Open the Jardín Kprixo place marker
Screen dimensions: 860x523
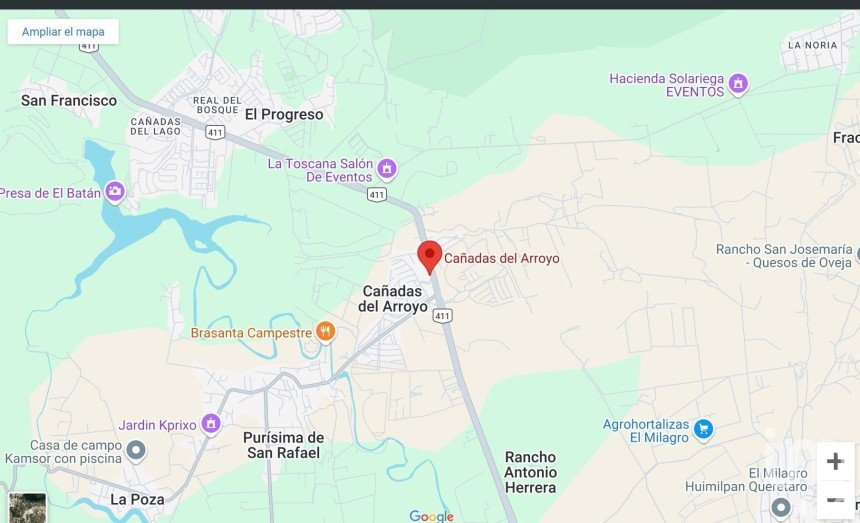211,425
